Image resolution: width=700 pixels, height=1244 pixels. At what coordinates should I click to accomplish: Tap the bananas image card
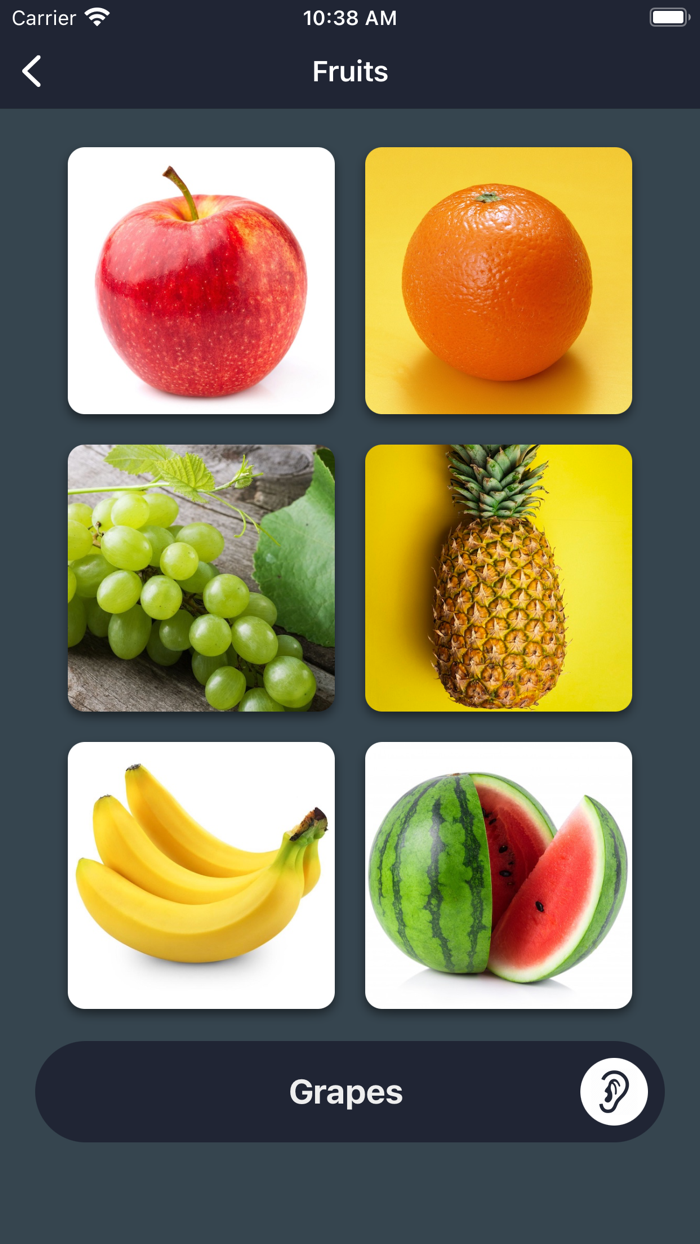click(x=201, y=875)
